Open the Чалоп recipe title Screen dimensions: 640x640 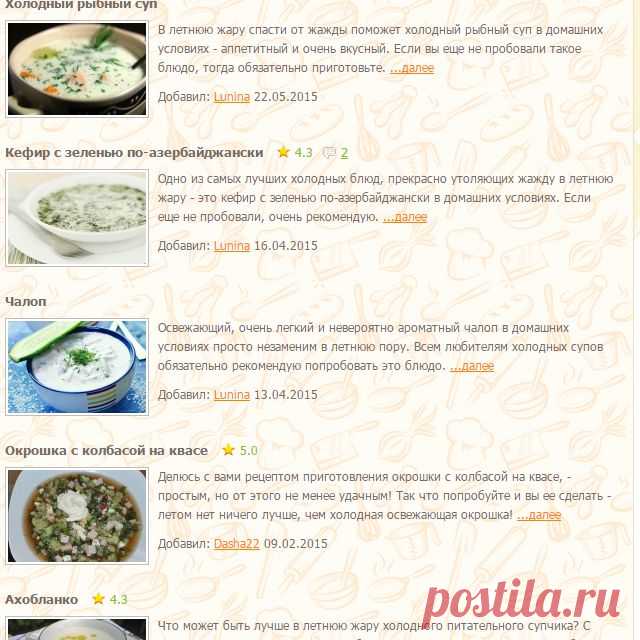click(26, 301)
